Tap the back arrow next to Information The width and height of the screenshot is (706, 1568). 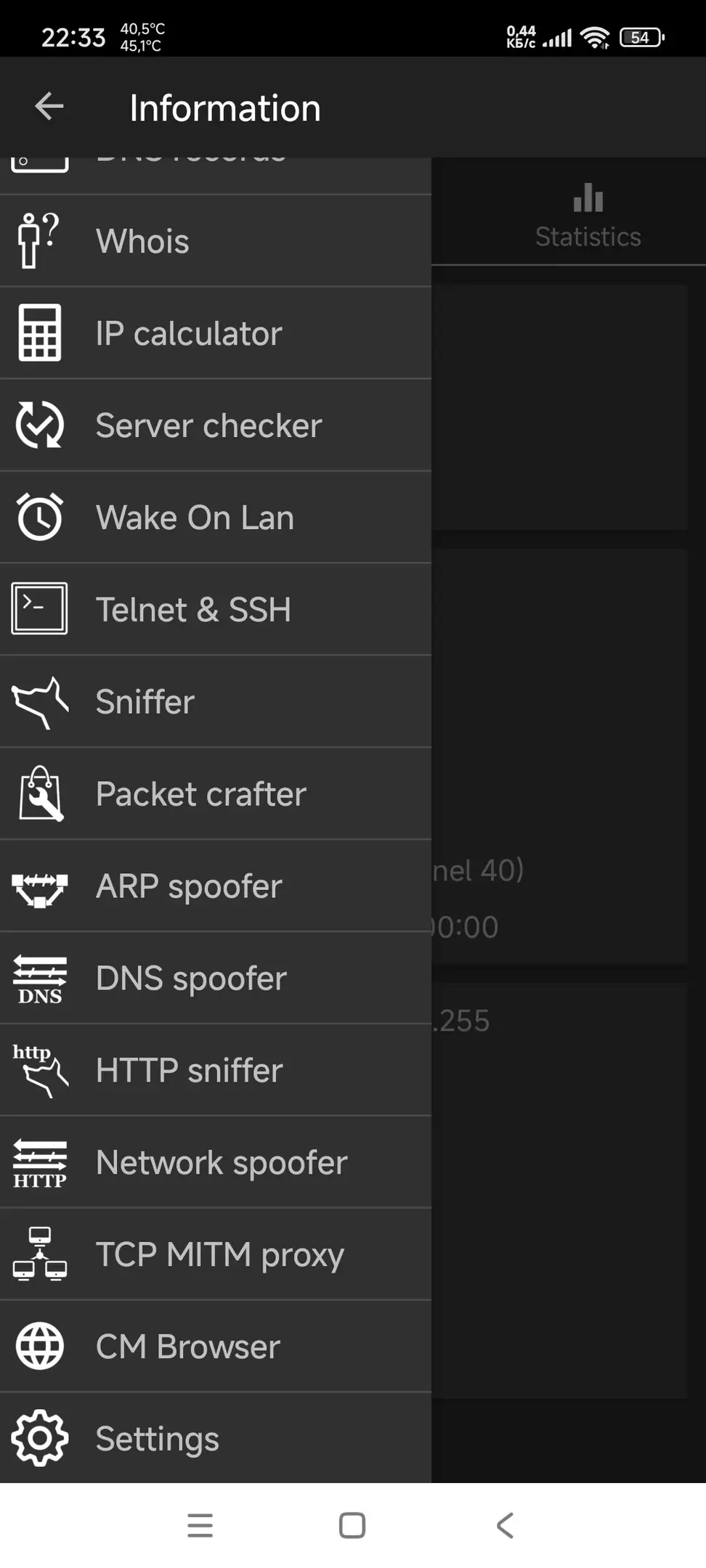(49, 107)
